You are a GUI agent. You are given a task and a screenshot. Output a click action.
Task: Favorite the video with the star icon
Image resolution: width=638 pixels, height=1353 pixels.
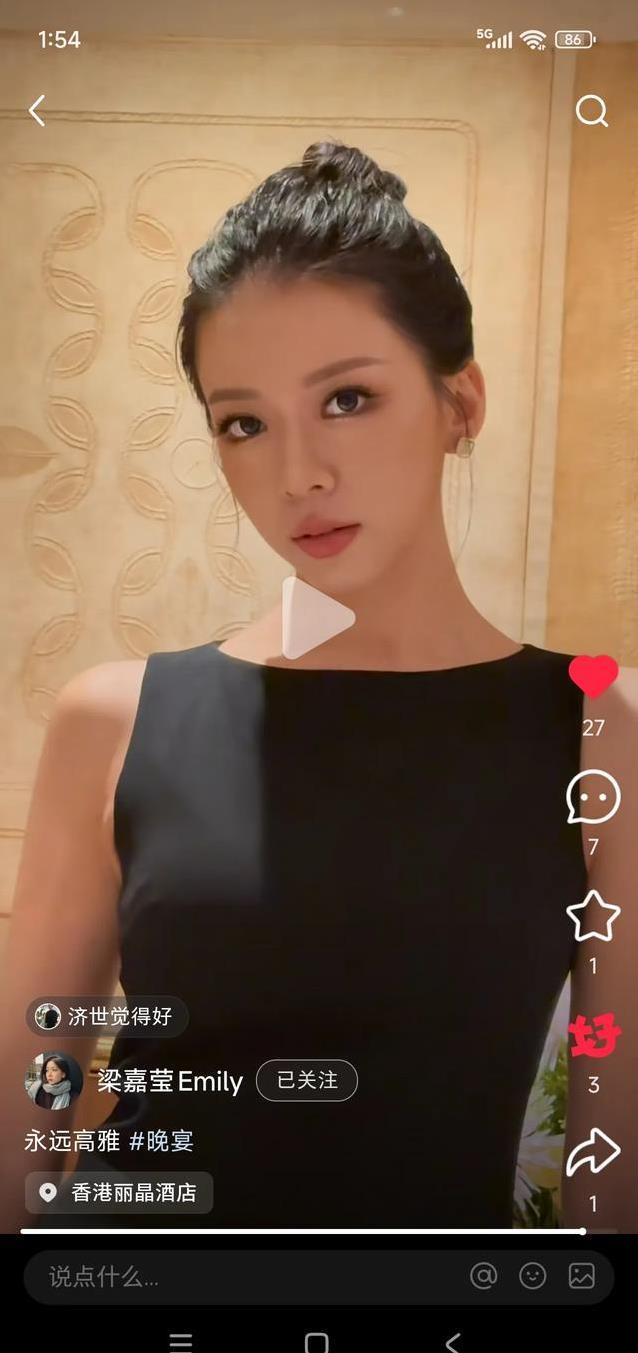point(593,915)
